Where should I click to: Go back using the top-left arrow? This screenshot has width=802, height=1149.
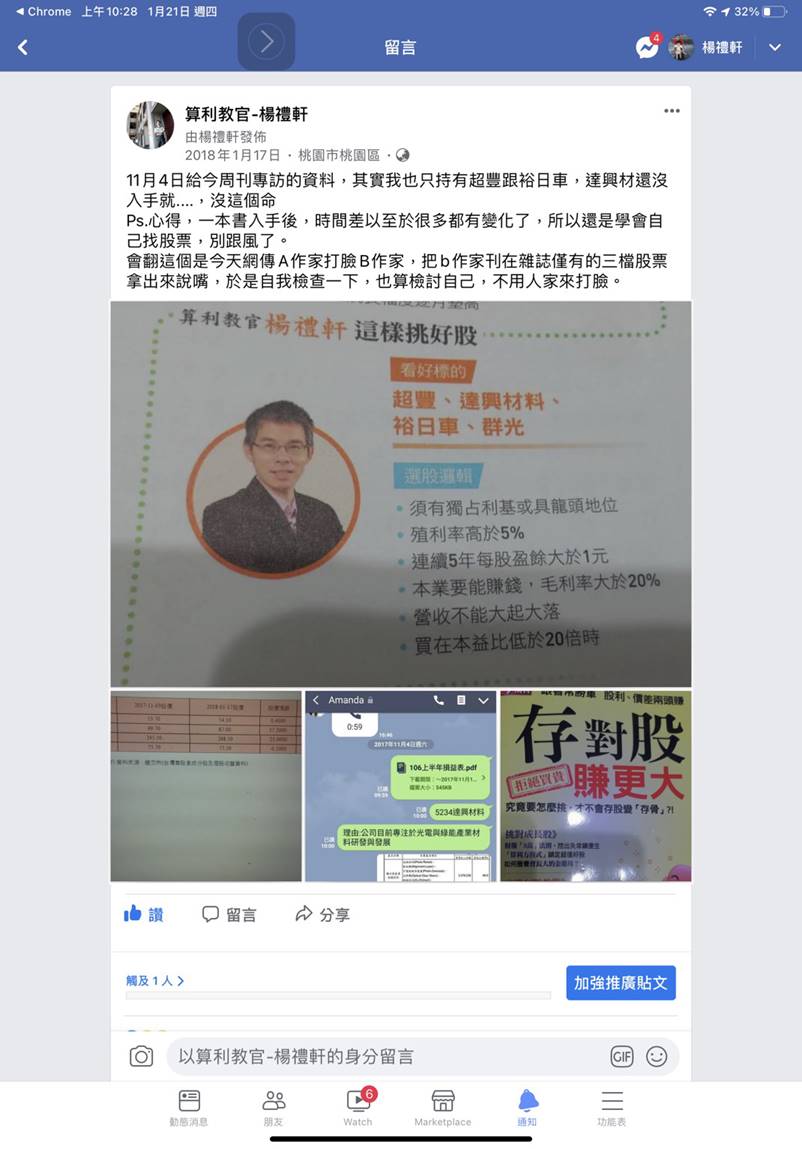(23, 47)
